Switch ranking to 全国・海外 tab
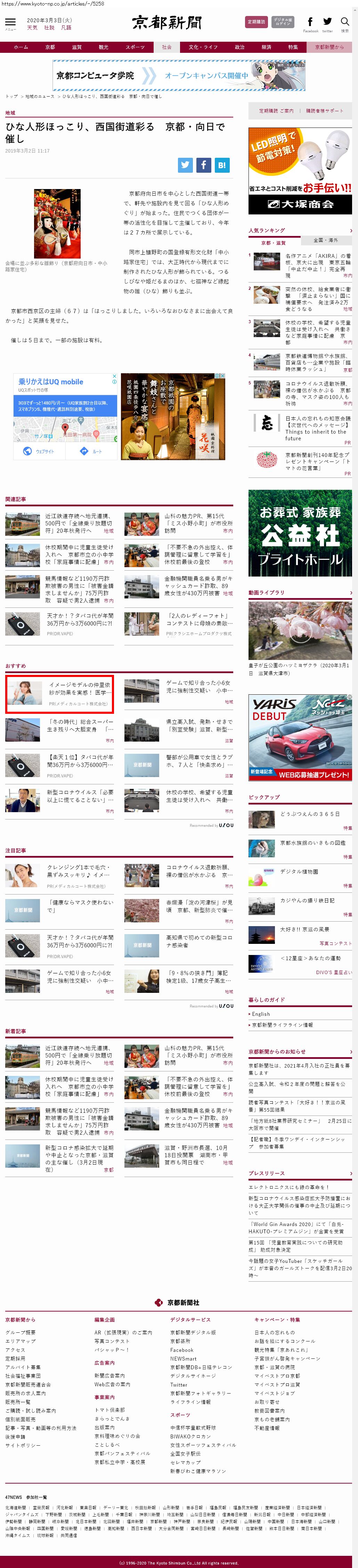The image size is (358, 1568). [x=326, y=240]
